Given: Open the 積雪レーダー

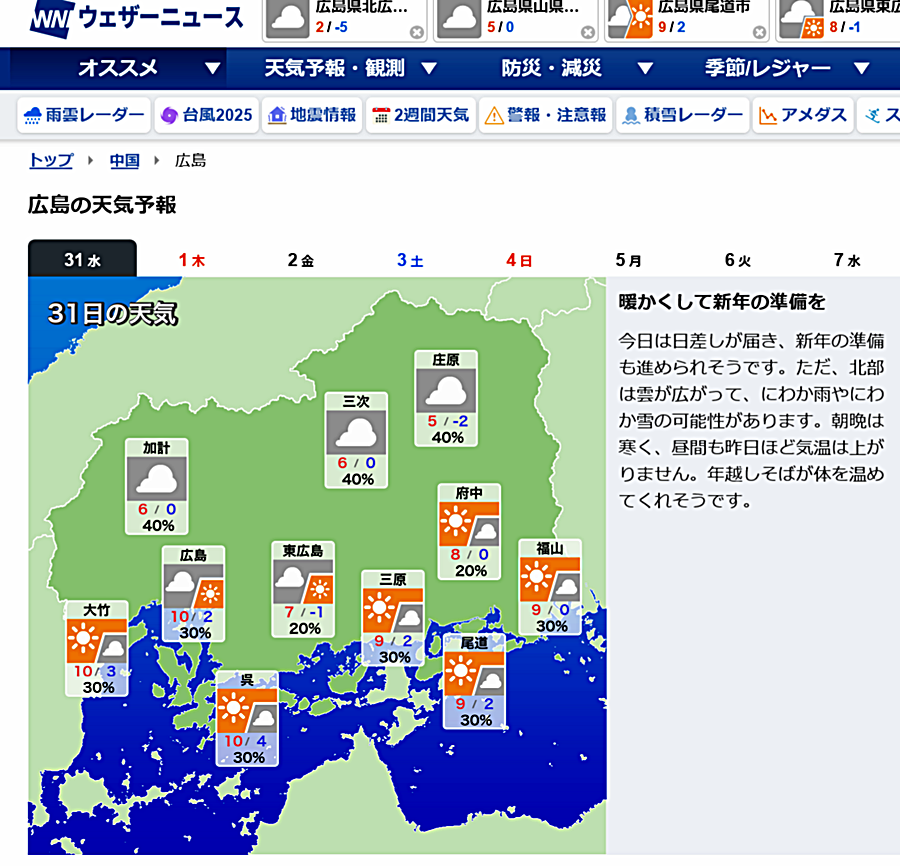Looking at the screenshot, I should [x=682, y=115].
